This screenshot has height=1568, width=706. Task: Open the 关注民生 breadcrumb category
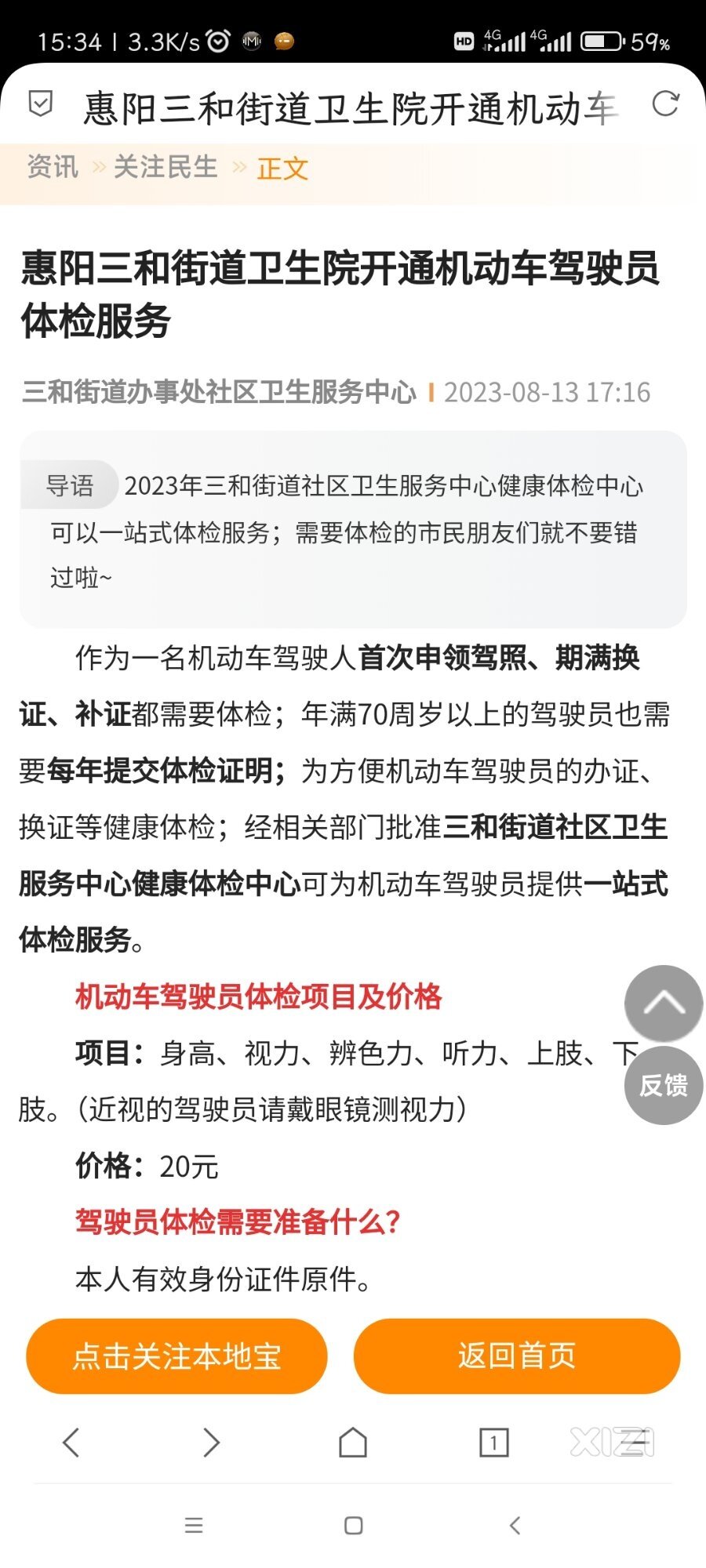pyautogui.click(x=166, y=167)
